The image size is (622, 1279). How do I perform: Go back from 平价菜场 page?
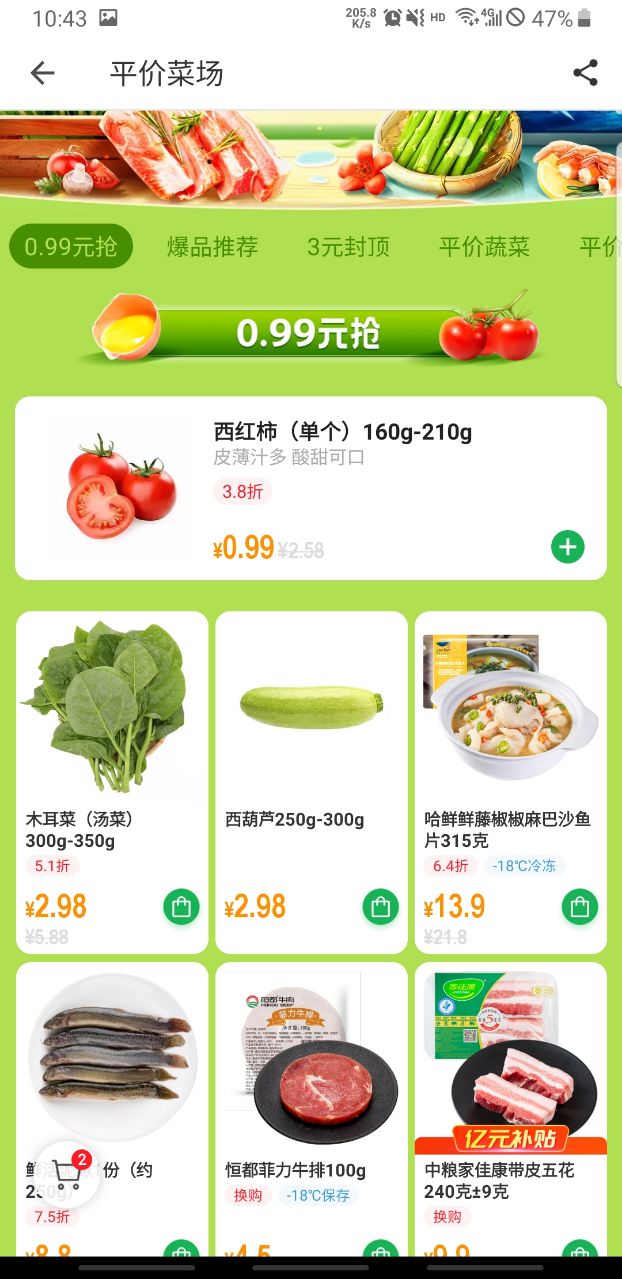click(x=42, y=73)
